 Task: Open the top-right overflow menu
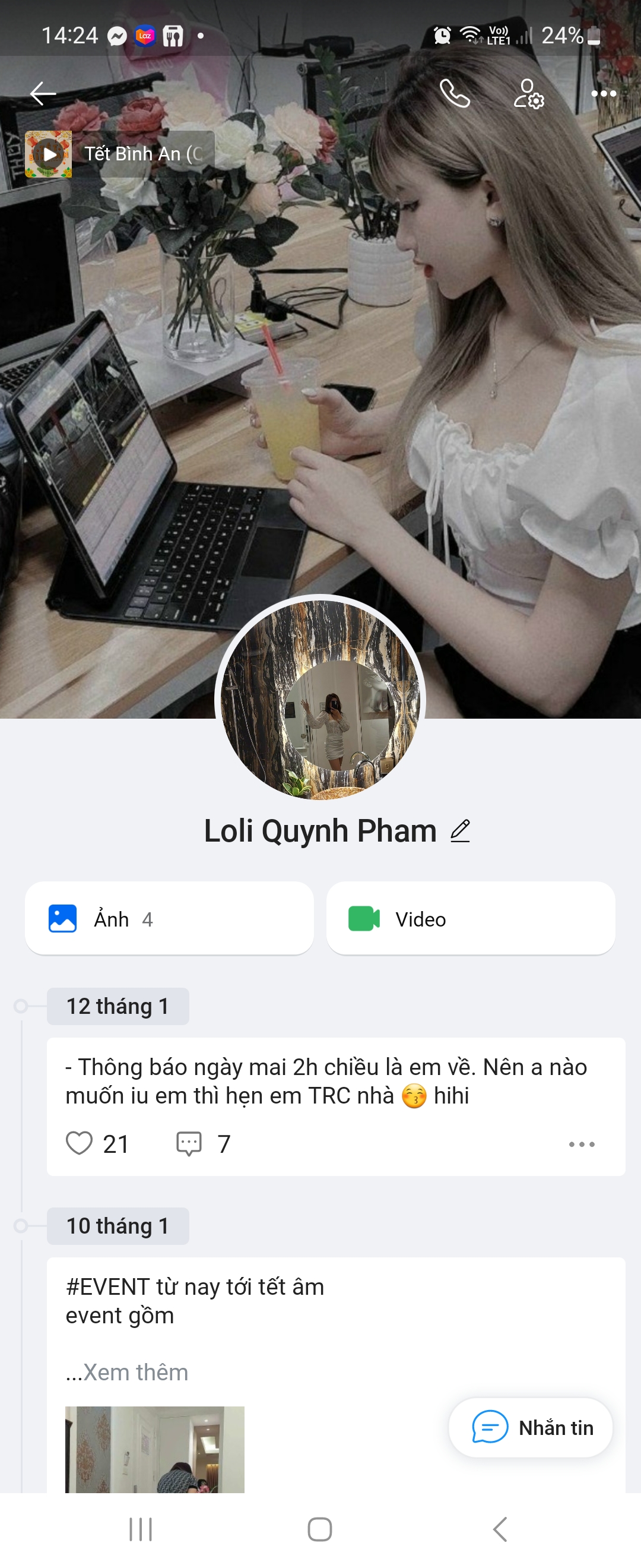click(x=603, y=94)
